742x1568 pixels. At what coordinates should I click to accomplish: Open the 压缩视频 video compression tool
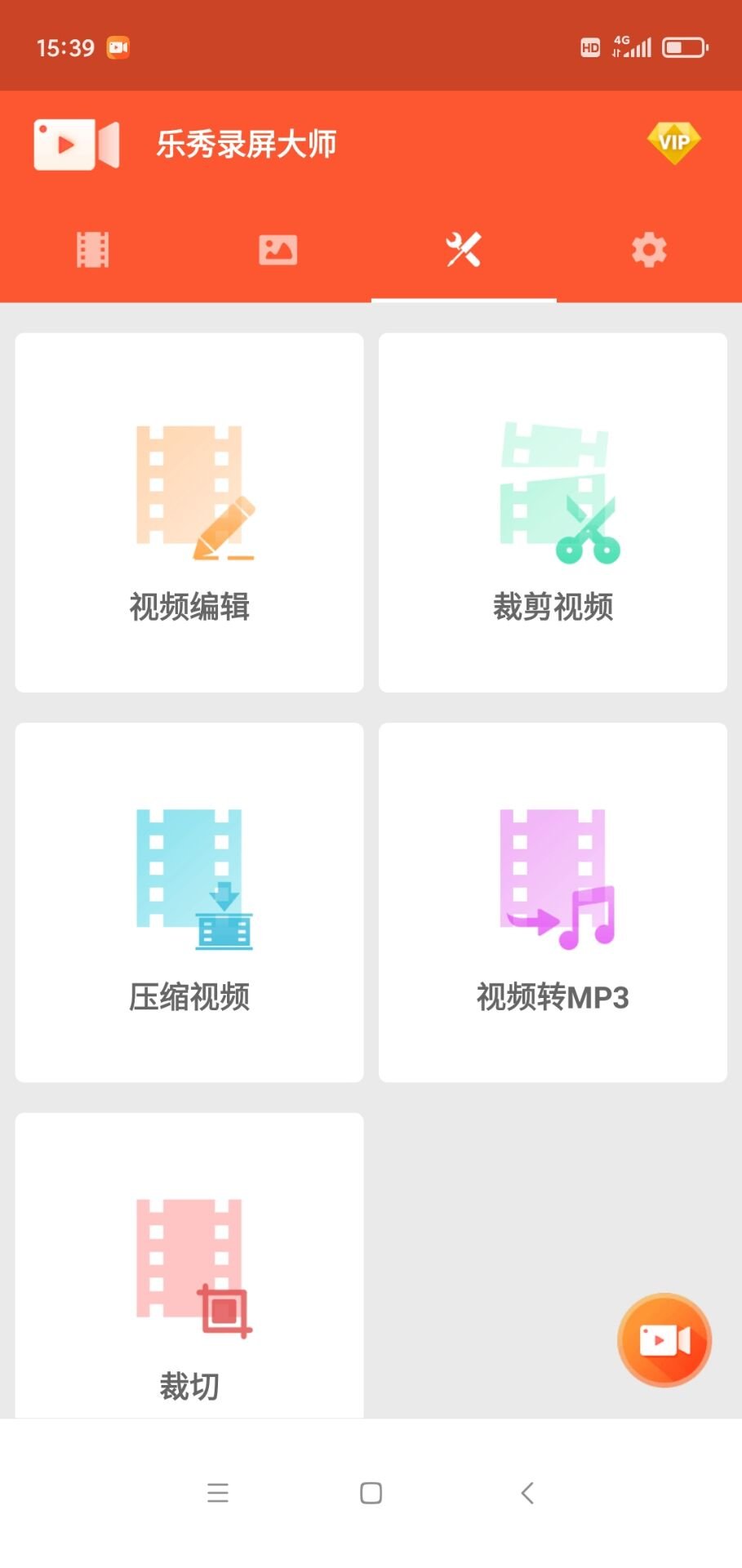pyautogui.click(x=189, y=902)
